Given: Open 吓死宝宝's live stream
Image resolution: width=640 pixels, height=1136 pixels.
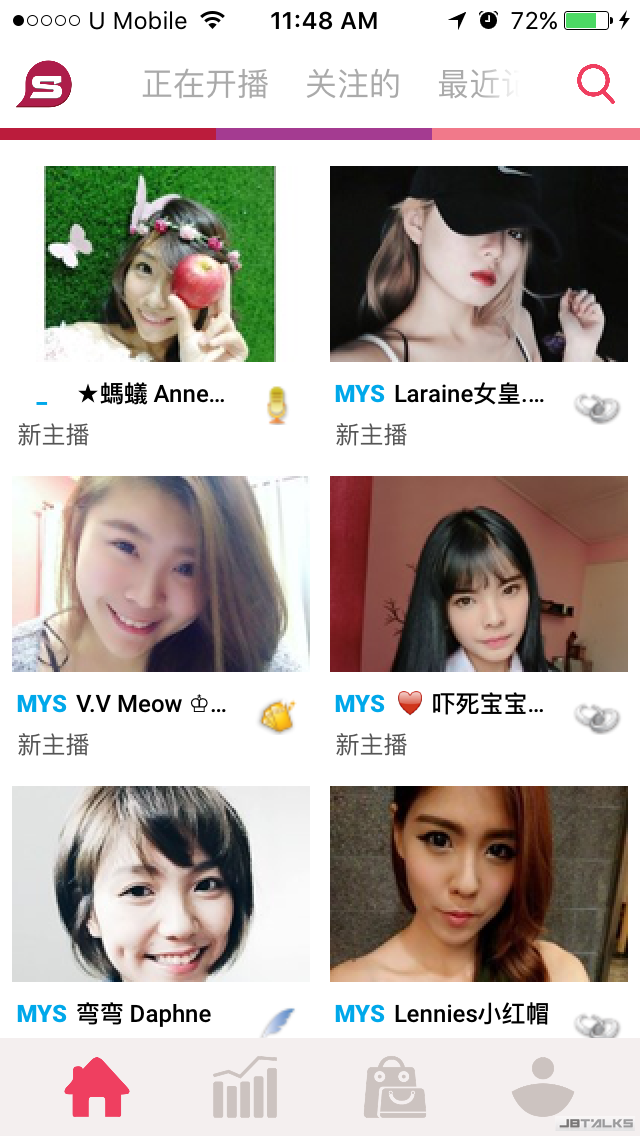Looking at the screenshot, I should point(479,574).
